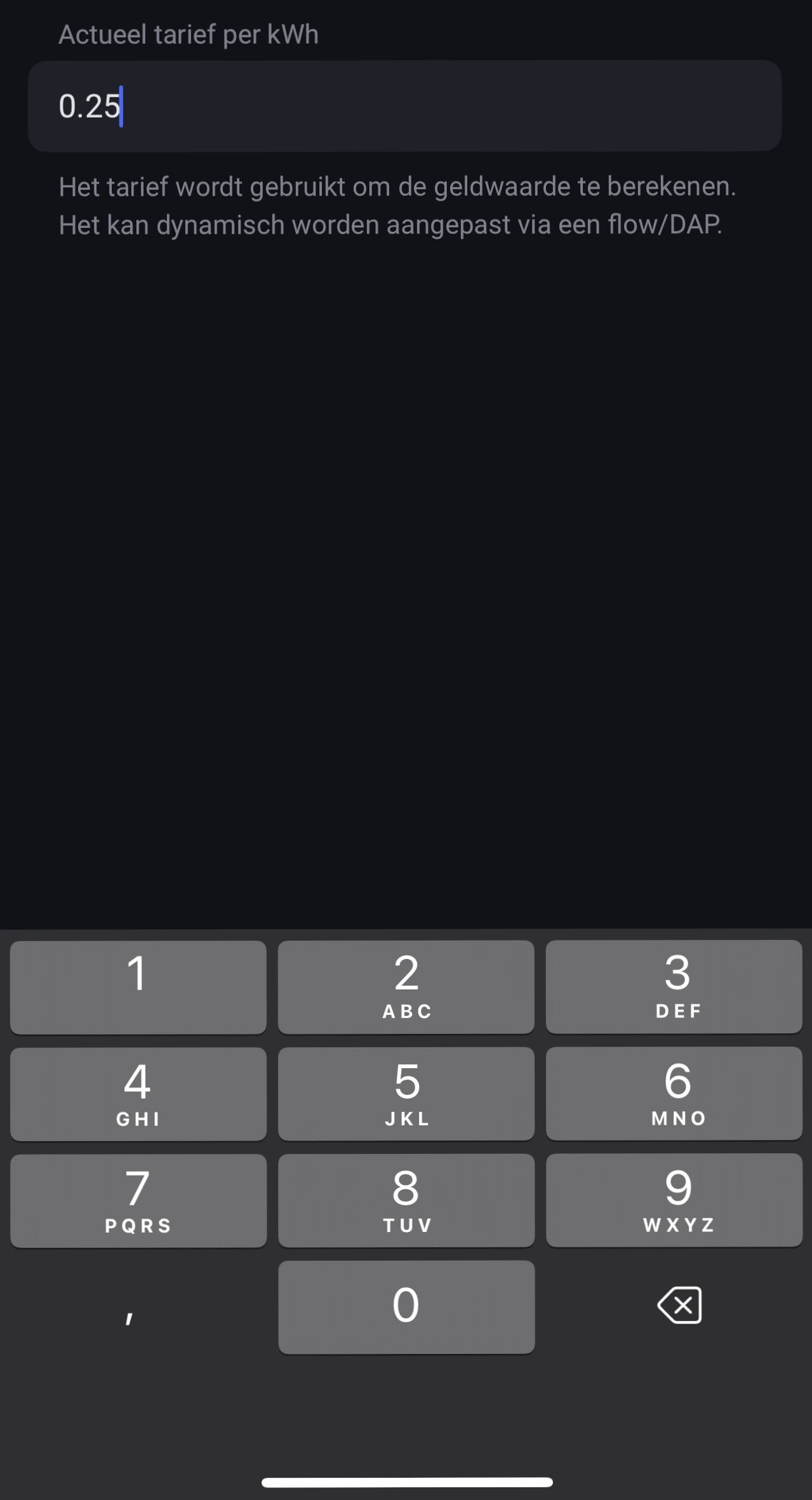Image resolution: width=812 pixels, height=1500 pixels.
Task: Enter digit 5 on the keypad
Action: click(x=406, y=1094)
